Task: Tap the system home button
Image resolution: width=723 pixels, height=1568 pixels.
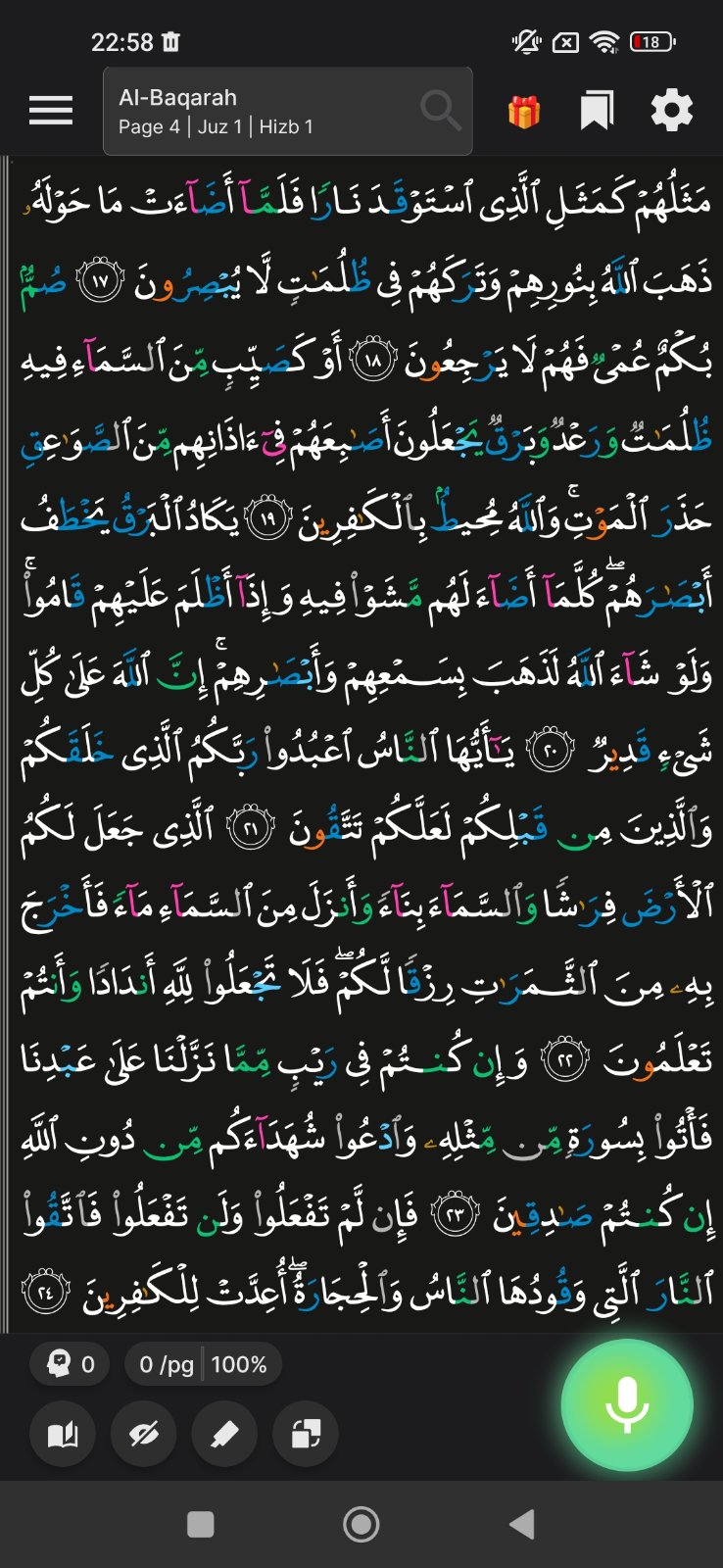Action: [361, 1524]
